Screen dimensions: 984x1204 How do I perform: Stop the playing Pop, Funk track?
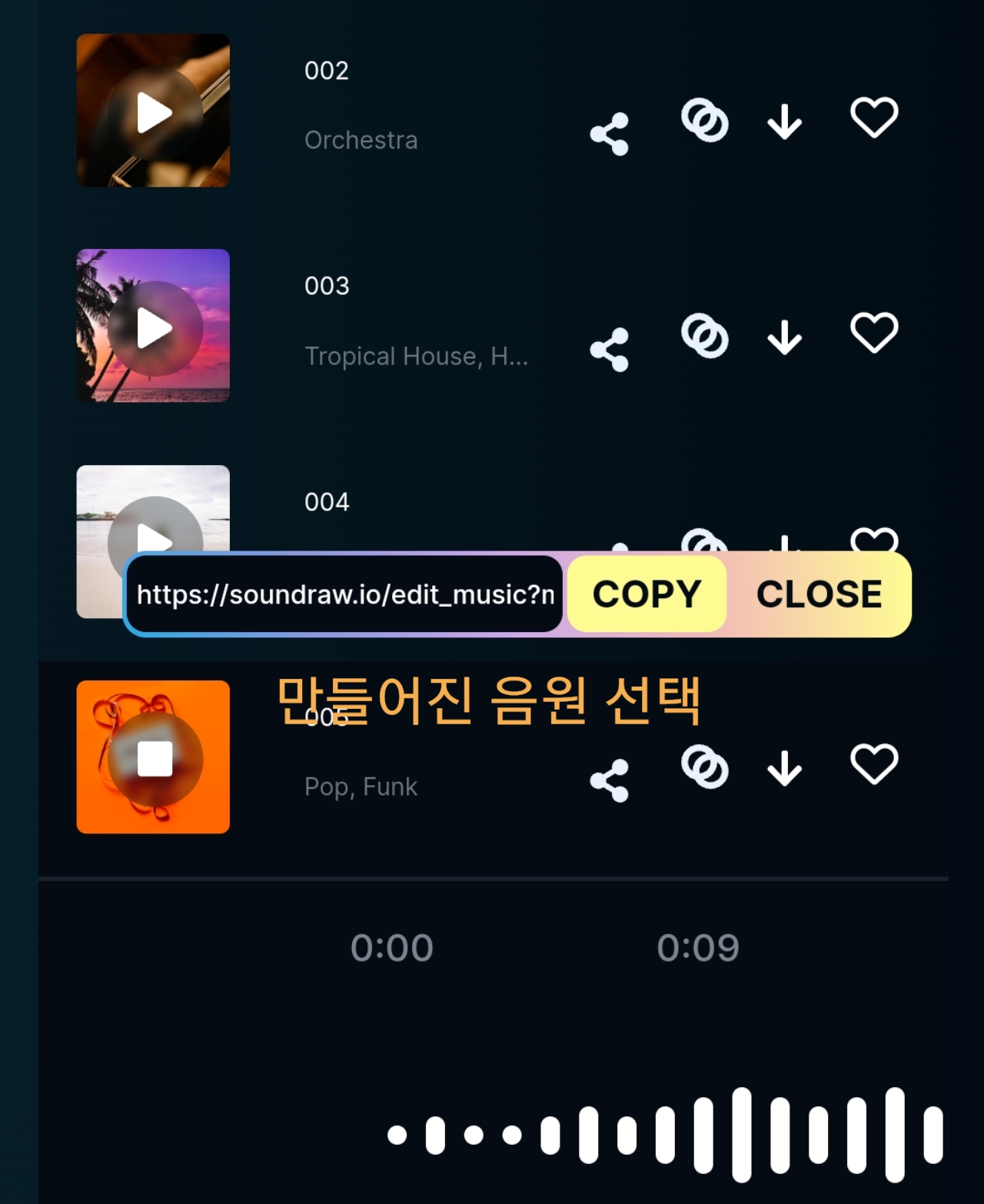tap(154, 759)
